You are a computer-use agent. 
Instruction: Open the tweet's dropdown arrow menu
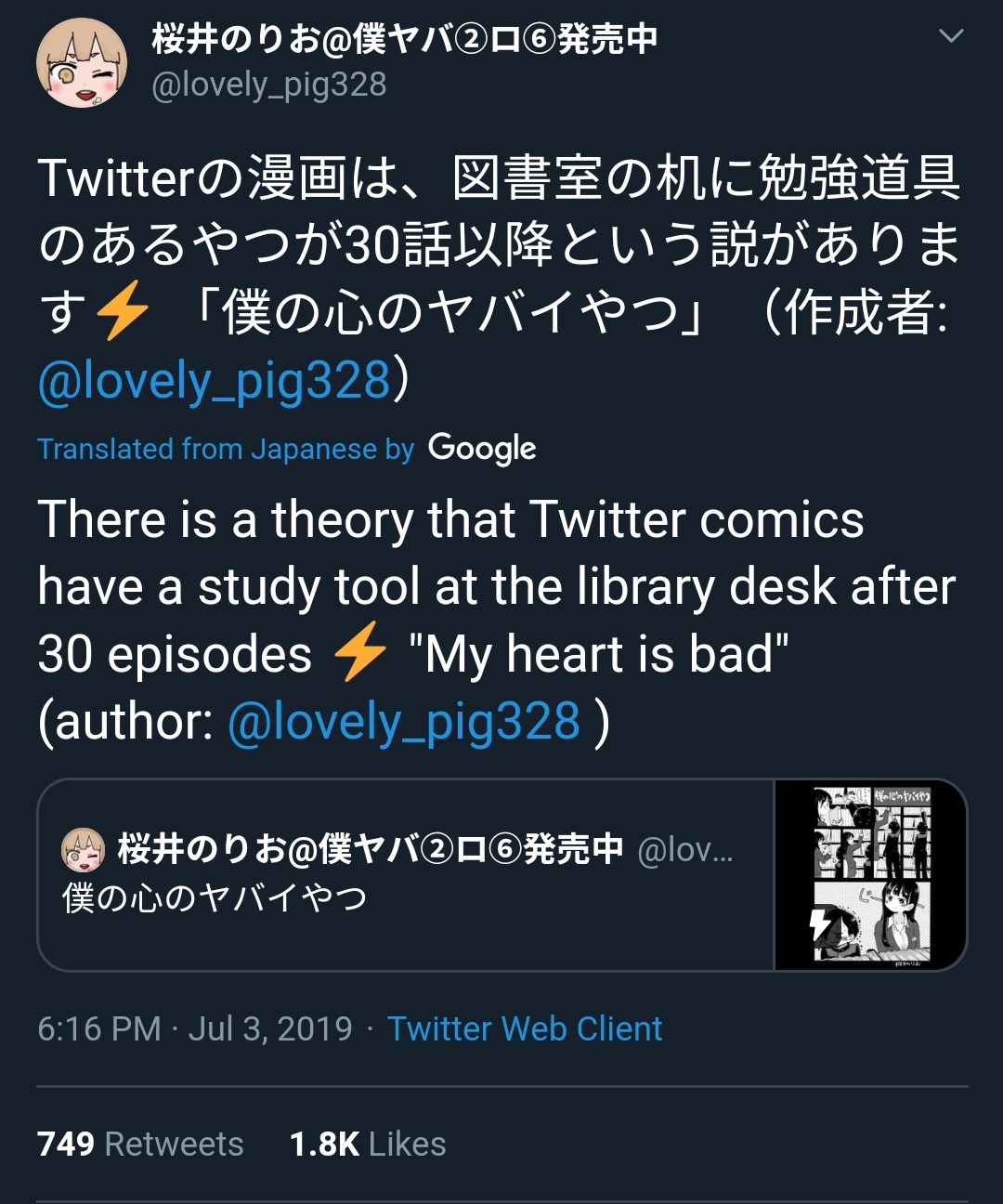[951, 36]
